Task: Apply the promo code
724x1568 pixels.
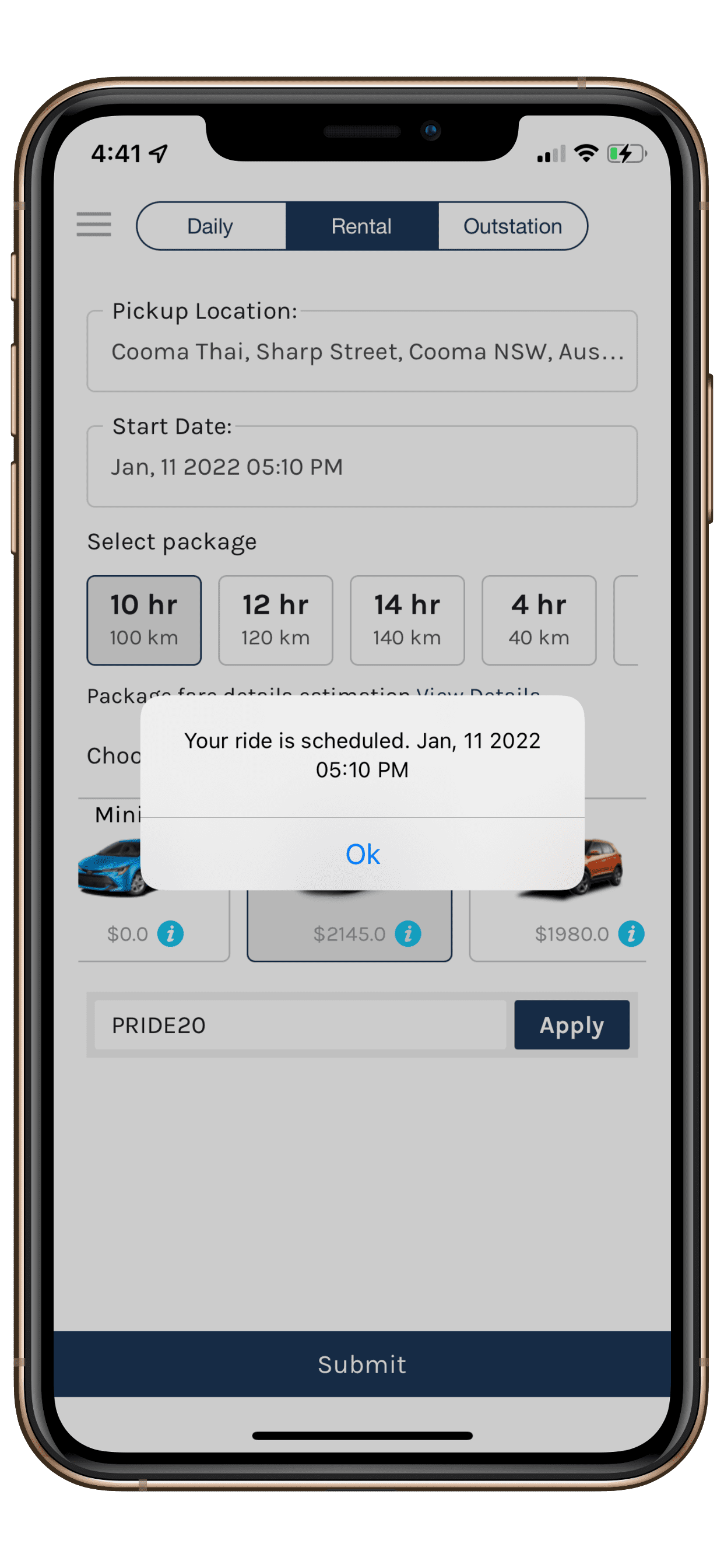Action: [x=572, y=1025]
